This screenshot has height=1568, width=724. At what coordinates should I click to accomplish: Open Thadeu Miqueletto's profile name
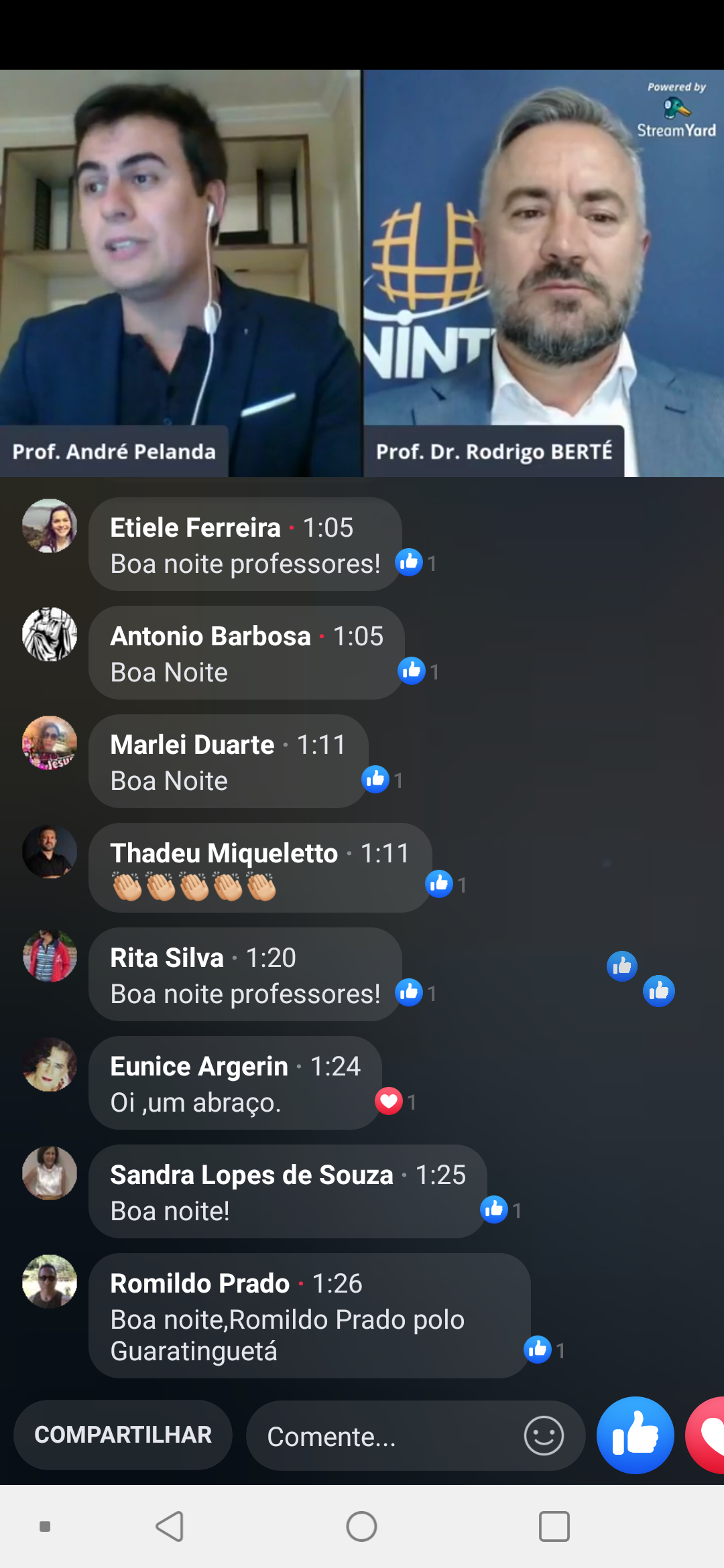(224, 853)
